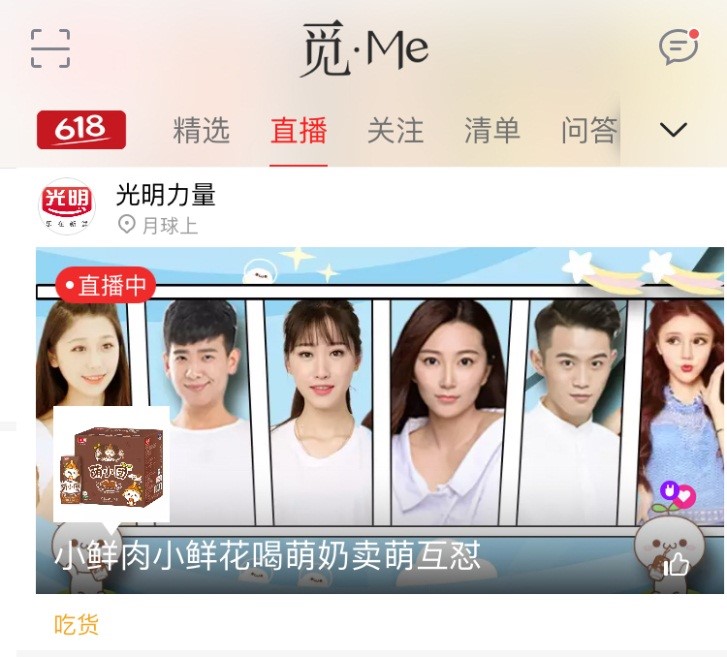
Task: Open the scan icon
Action: pyautogui.click(x=50, y=48)
